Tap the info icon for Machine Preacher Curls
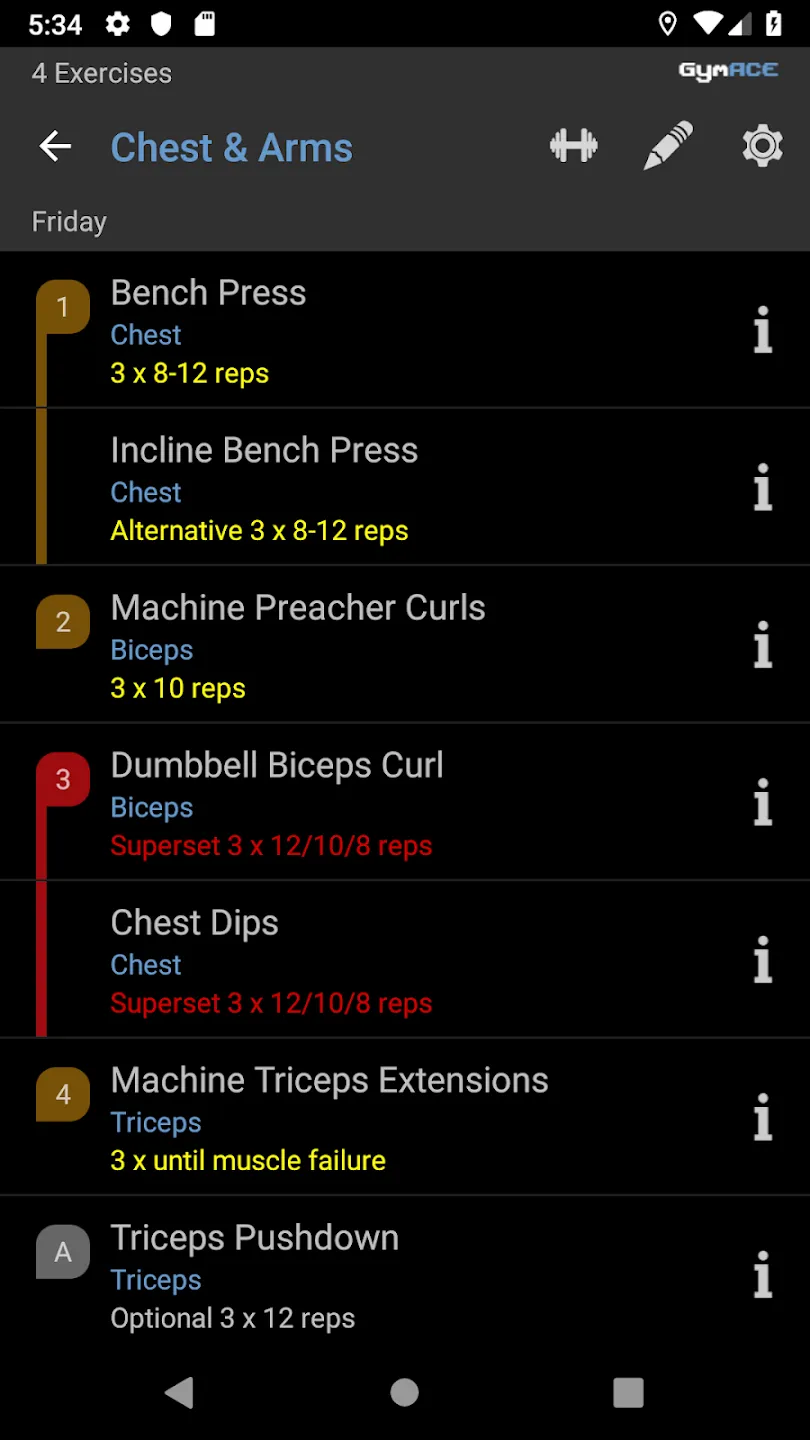This screenshot has width=810, height=1440. point(763,644)
